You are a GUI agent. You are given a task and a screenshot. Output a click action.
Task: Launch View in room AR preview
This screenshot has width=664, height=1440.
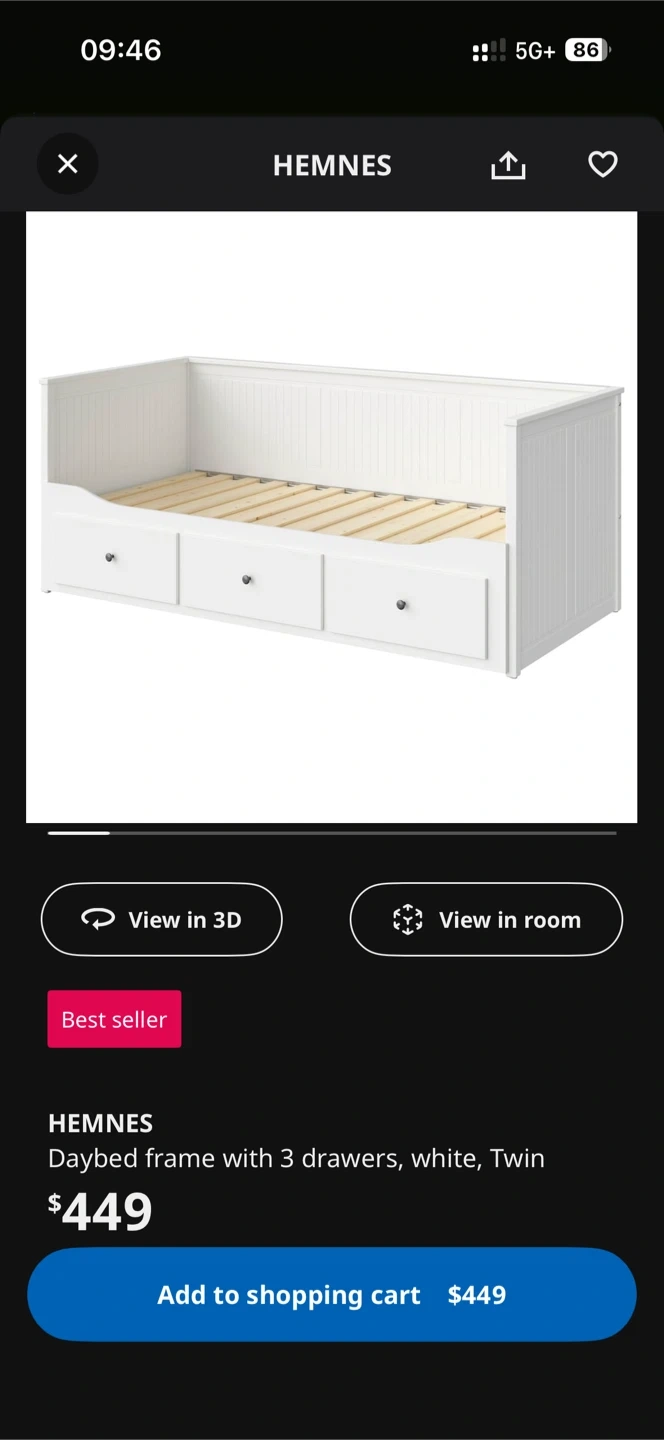tap(486, 919)
